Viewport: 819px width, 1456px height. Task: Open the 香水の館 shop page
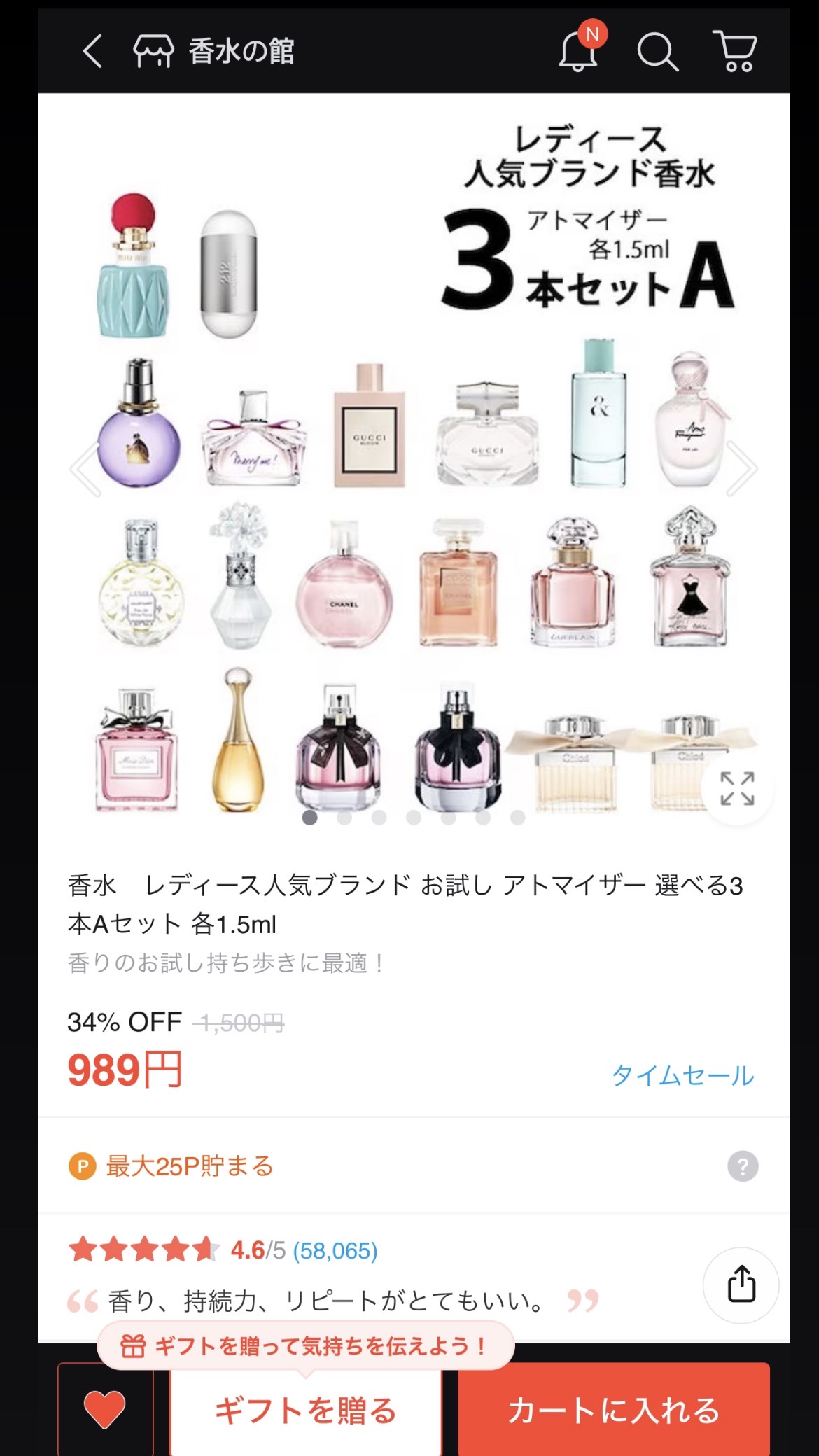coord(215,52)
